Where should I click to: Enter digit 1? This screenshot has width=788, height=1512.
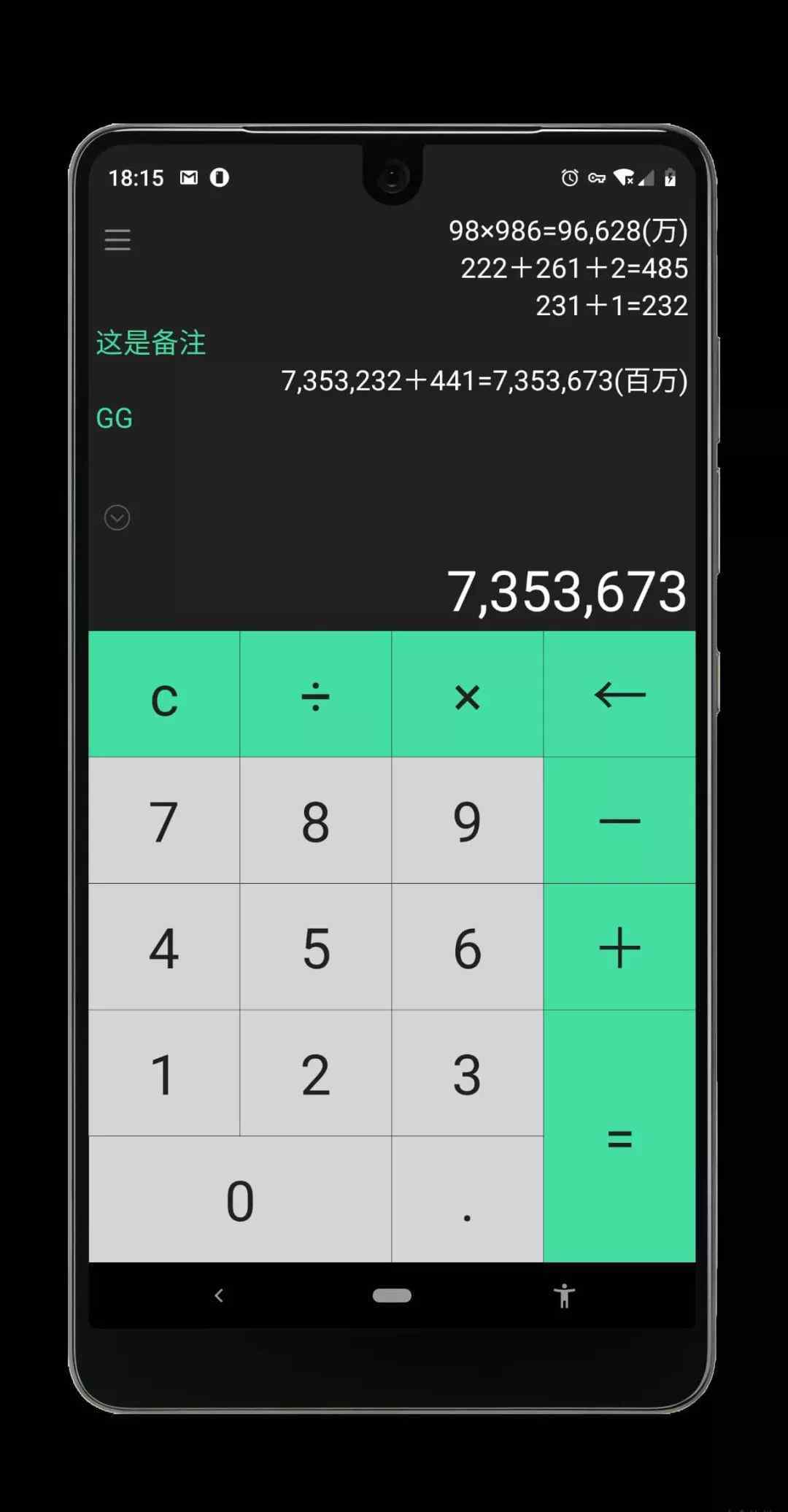[164, 1073]
